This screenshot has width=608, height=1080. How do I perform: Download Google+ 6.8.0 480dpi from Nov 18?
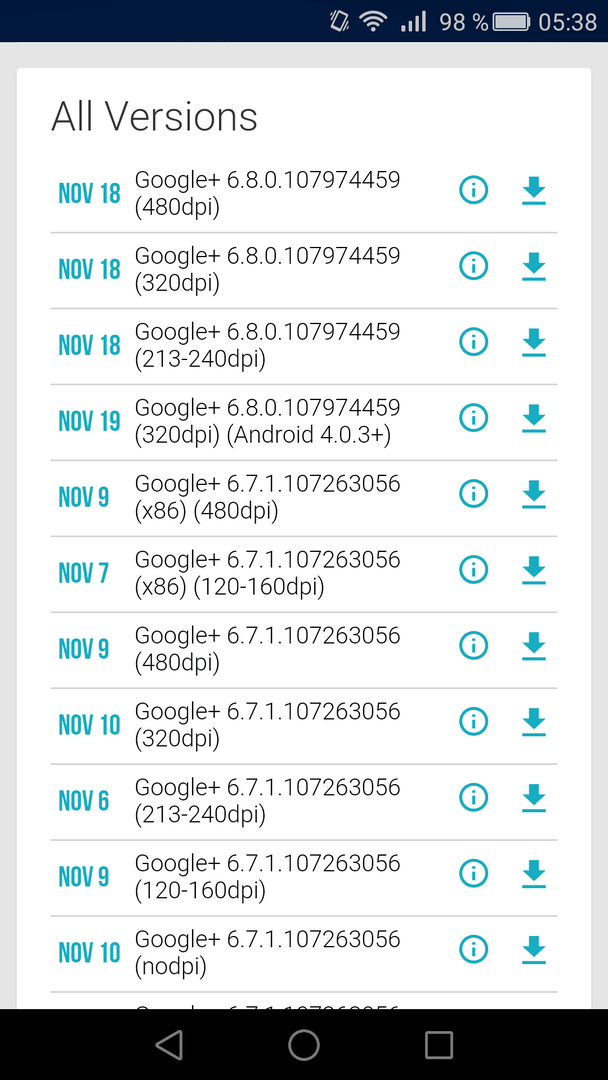534,191
